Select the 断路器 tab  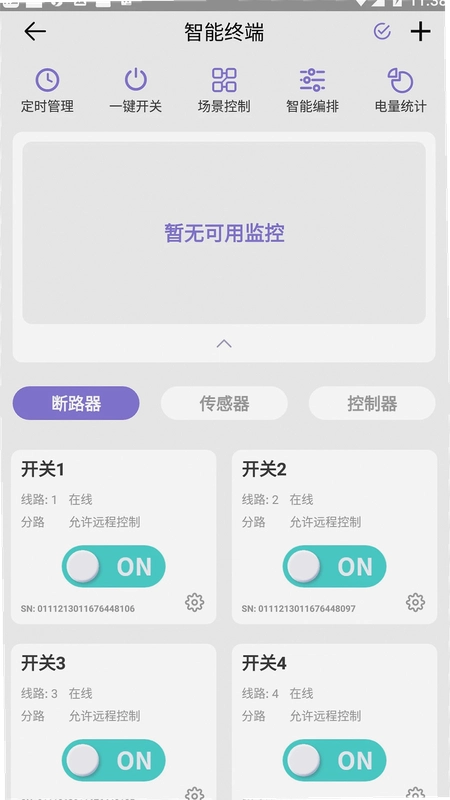[76, 403]
